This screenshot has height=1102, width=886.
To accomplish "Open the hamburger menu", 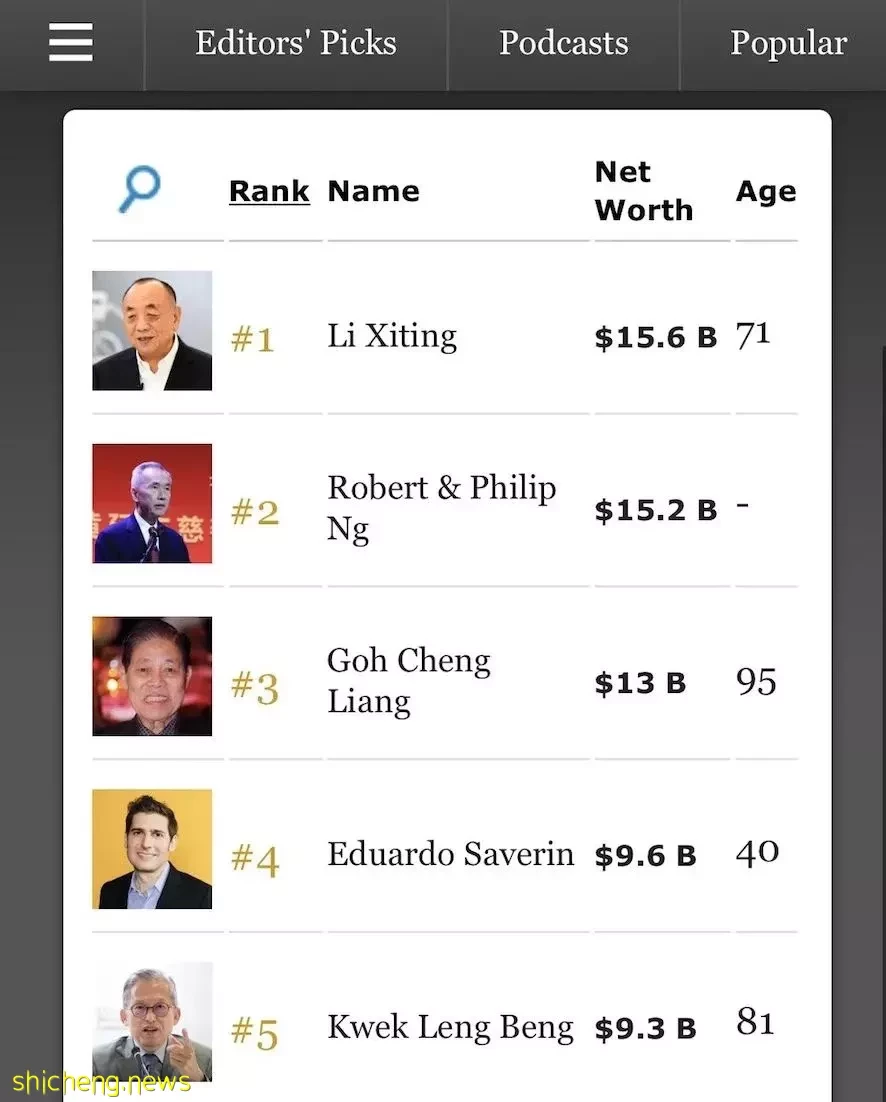I will pyautogui.click(x=70, y=43).
